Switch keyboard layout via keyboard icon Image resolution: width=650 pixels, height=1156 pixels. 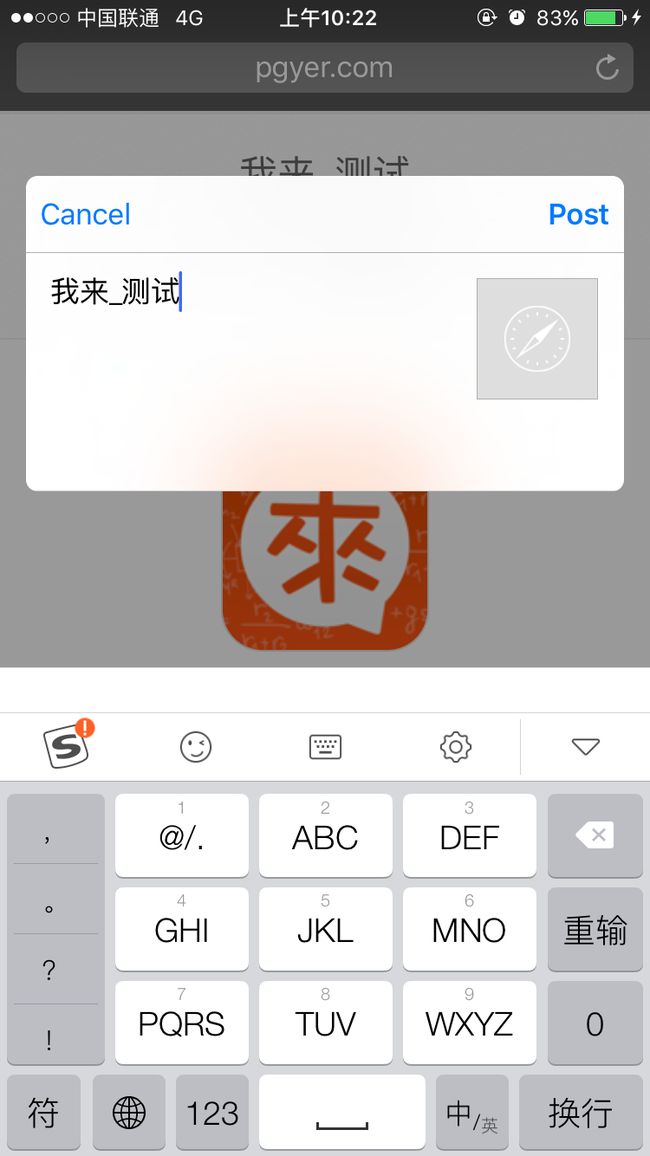pyautogui.click(x=325, y=747)
